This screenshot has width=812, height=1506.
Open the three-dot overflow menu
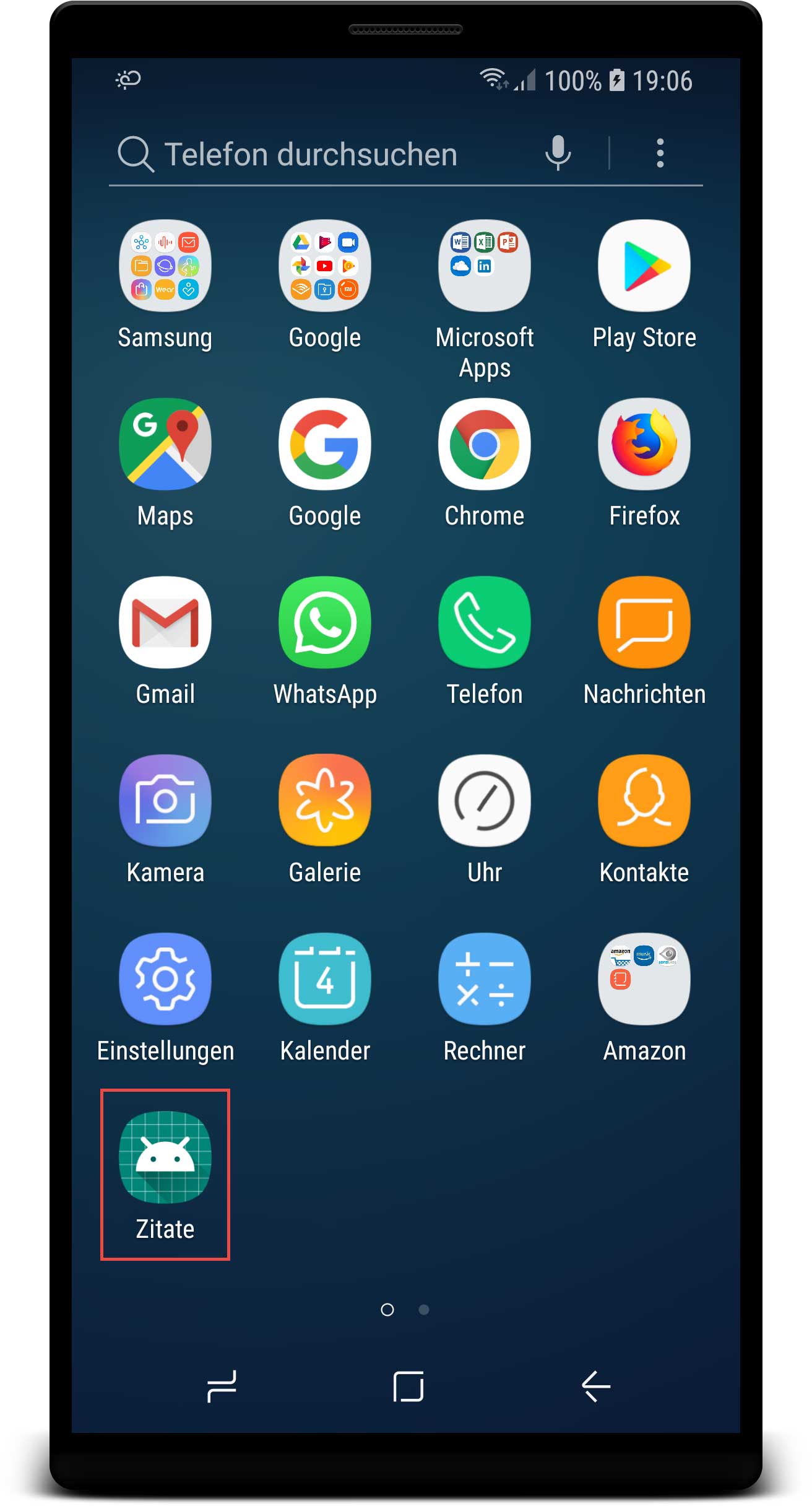[x=660, y=153]
